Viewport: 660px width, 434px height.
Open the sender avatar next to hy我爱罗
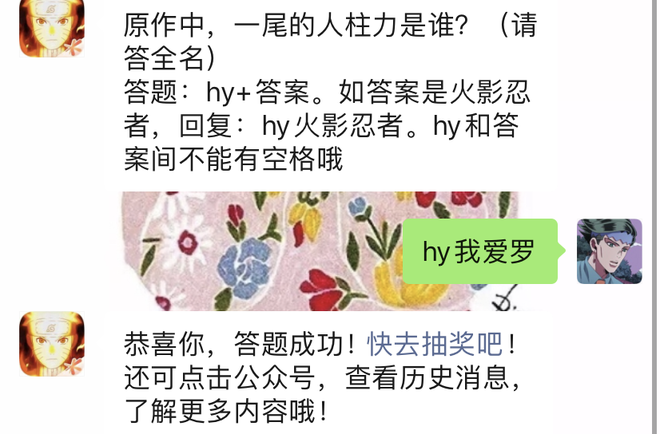click(x=608, y=251)
